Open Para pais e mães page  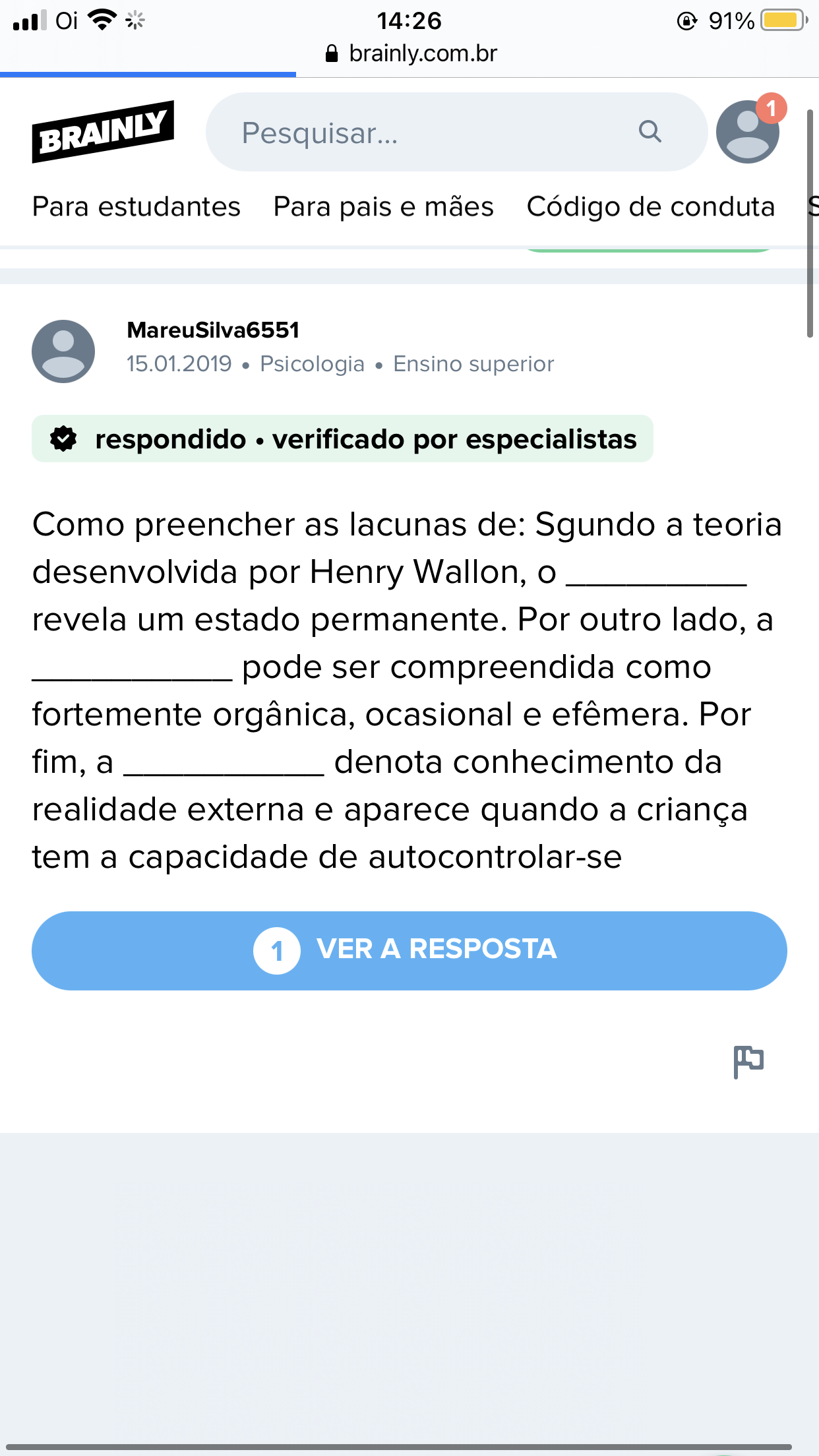tap(384, 207)
